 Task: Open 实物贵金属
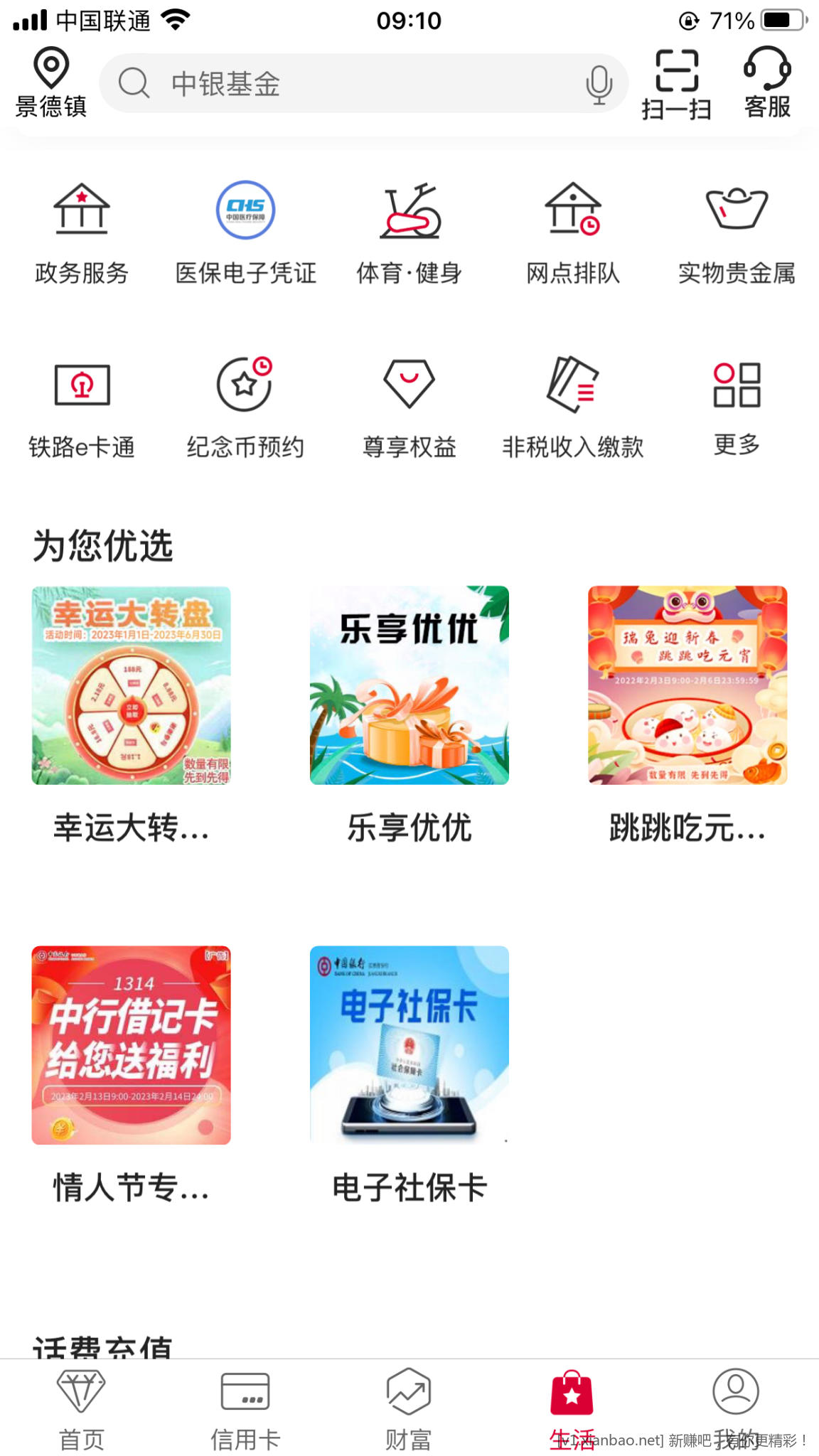click(x=737, y=232)
